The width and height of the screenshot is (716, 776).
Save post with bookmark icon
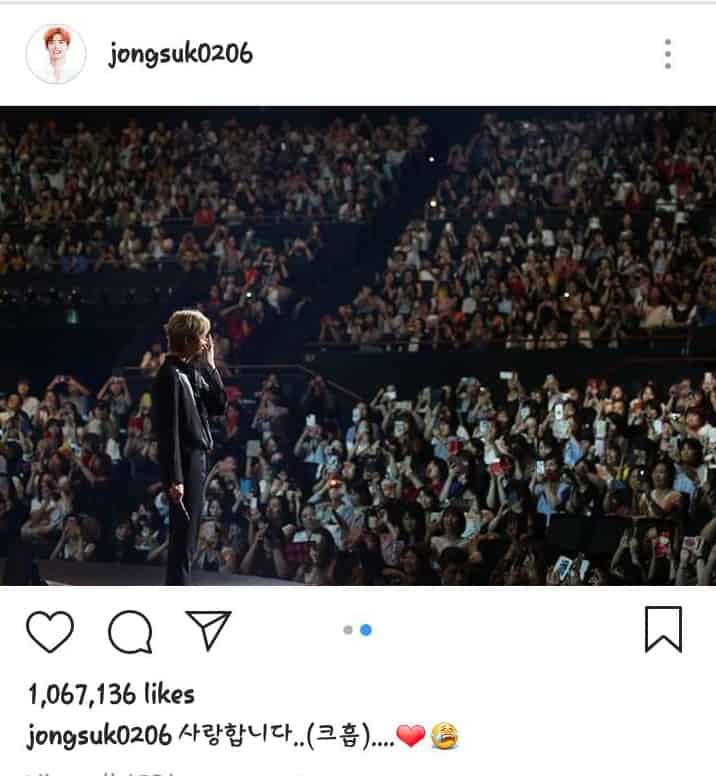[663, 630]
